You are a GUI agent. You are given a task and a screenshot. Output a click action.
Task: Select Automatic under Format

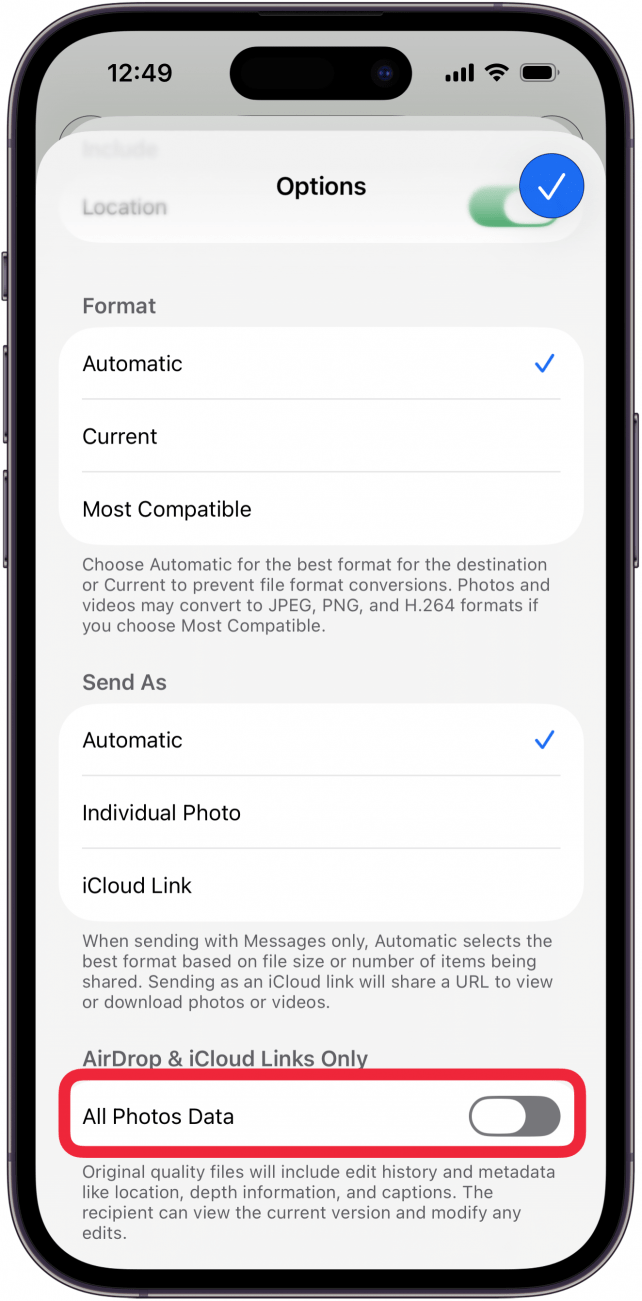coord(320,364)
